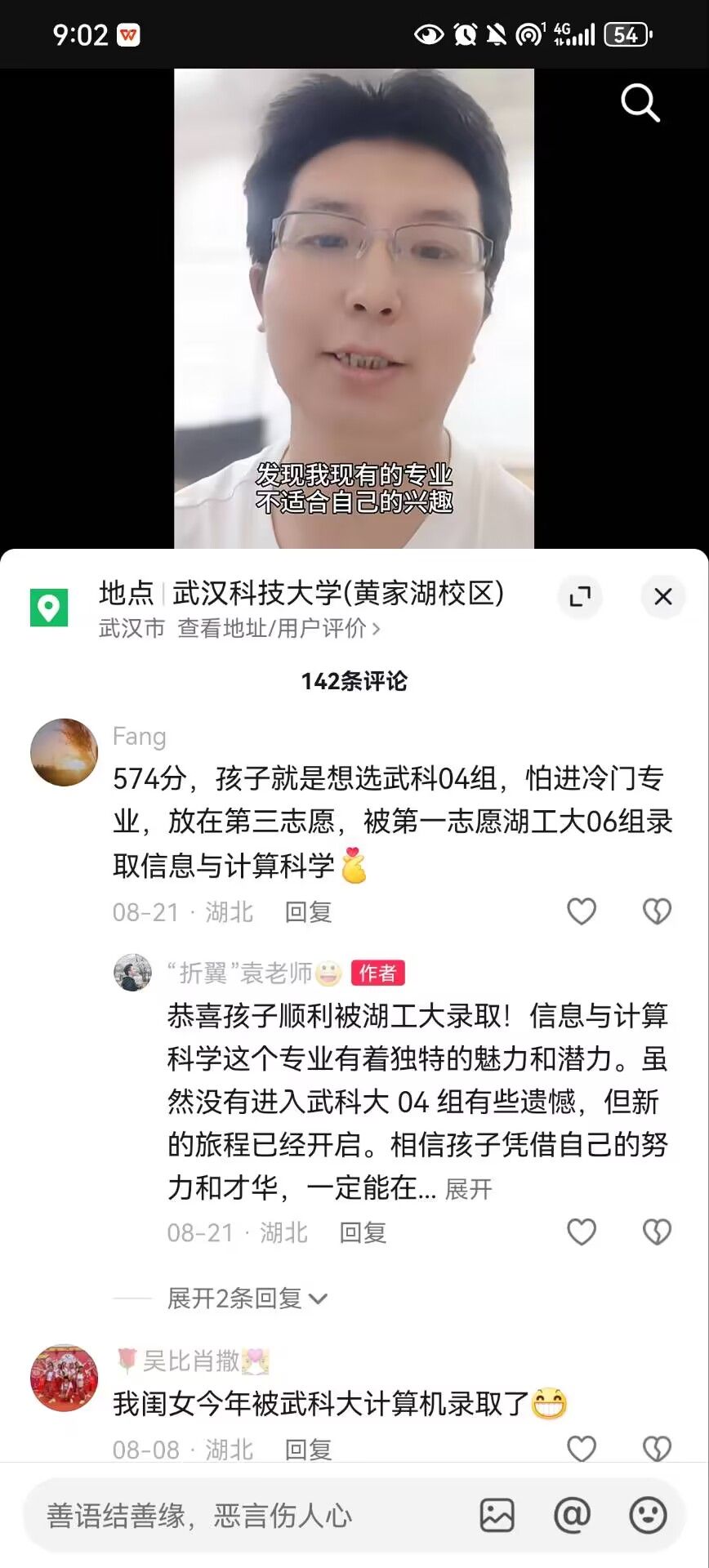Open 武汉科技大学 location address and reviews
Screen dimensions: 709x1568
[279, 628]
